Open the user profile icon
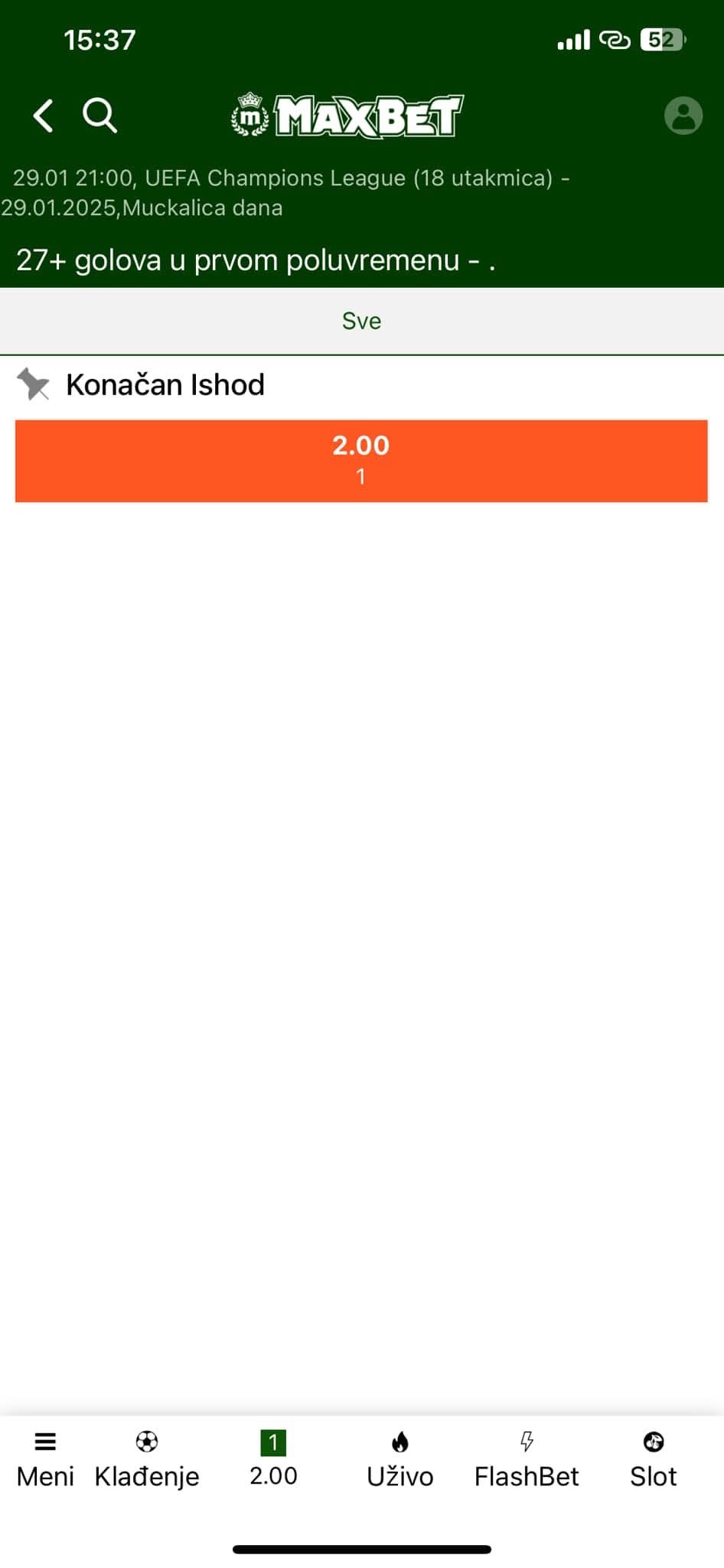 pos(683,116)
